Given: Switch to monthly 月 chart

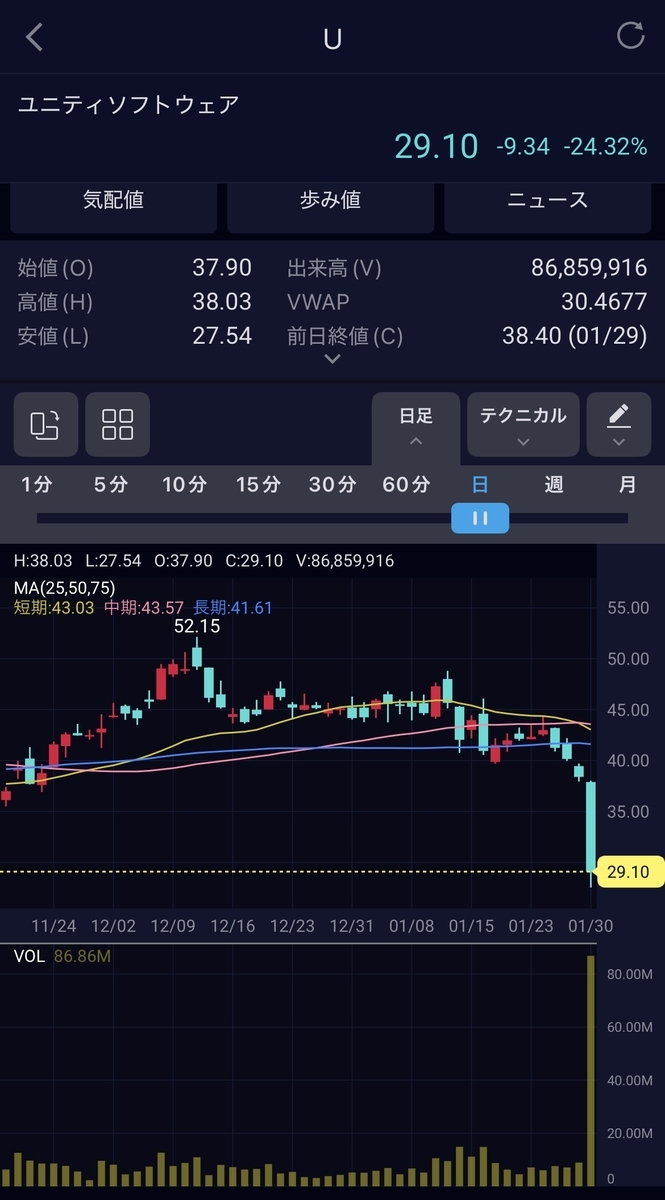Looking at the screenshot, I should pyautogui.click(x=628, y=485).
